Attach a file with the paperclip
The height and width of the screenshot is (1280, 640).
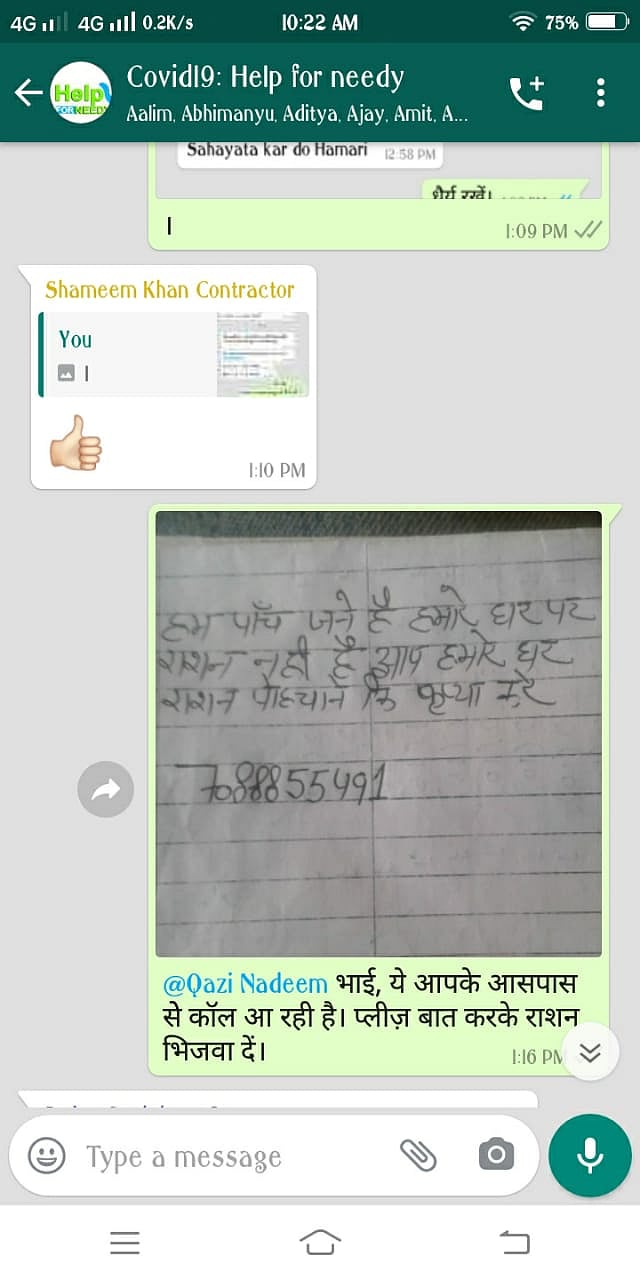click(418, 1156)
